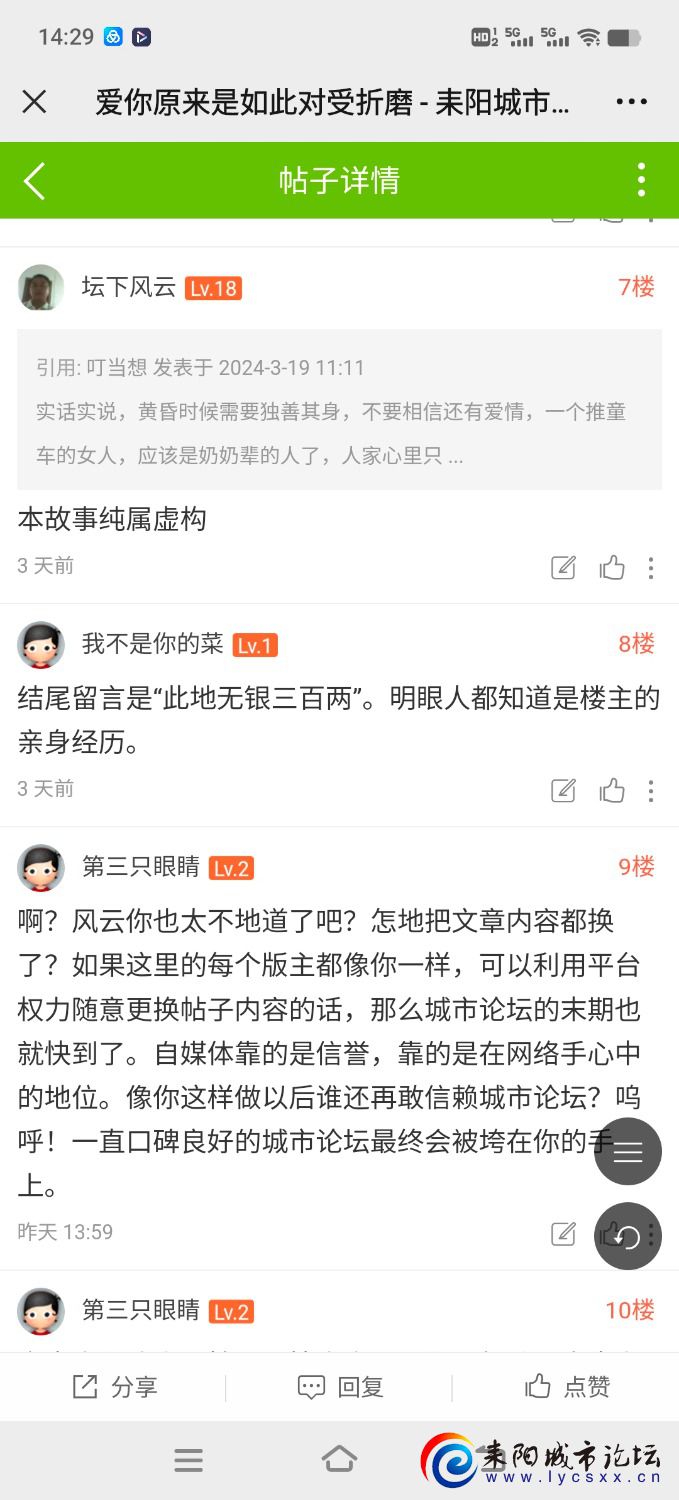Tap the floating menu button with three lines
This screenshot has height=1500, width=679.
(628, 1152)
